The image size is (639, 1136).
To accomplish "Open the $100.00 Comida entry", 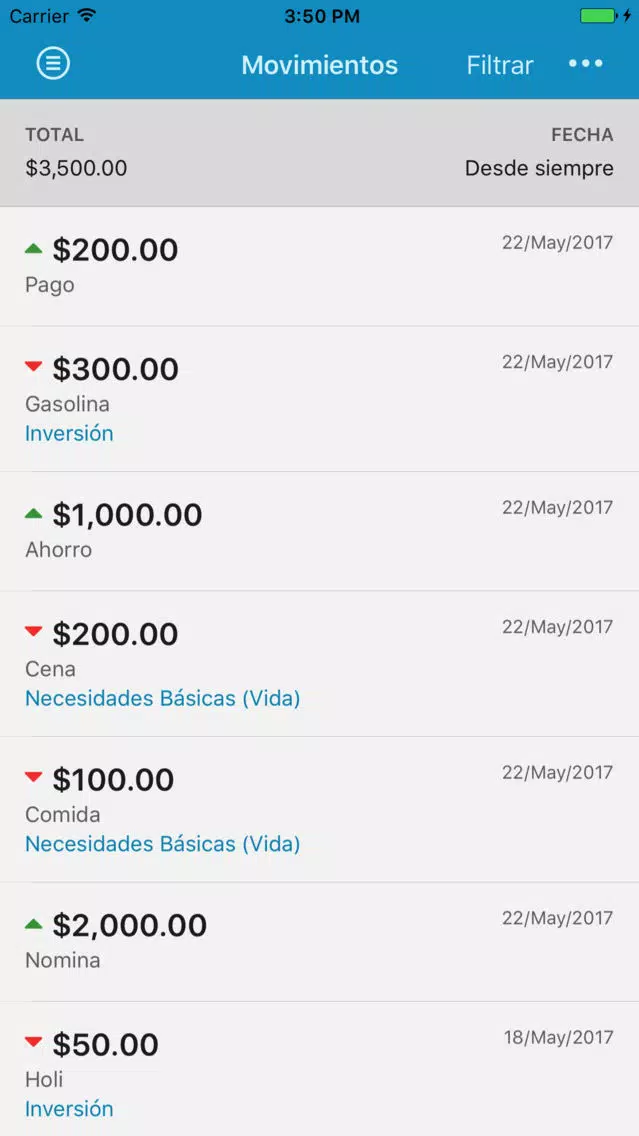I will click(x=320, y=810).
